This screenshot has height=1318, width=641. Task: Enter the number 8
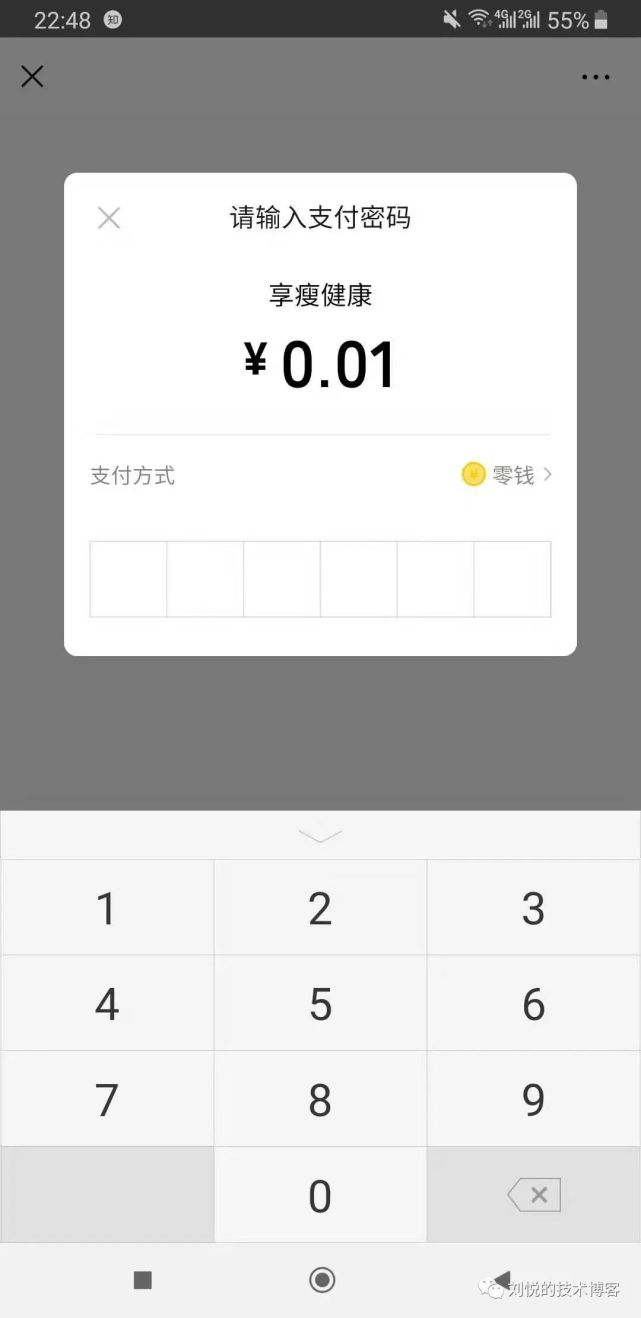(320, 1100)
